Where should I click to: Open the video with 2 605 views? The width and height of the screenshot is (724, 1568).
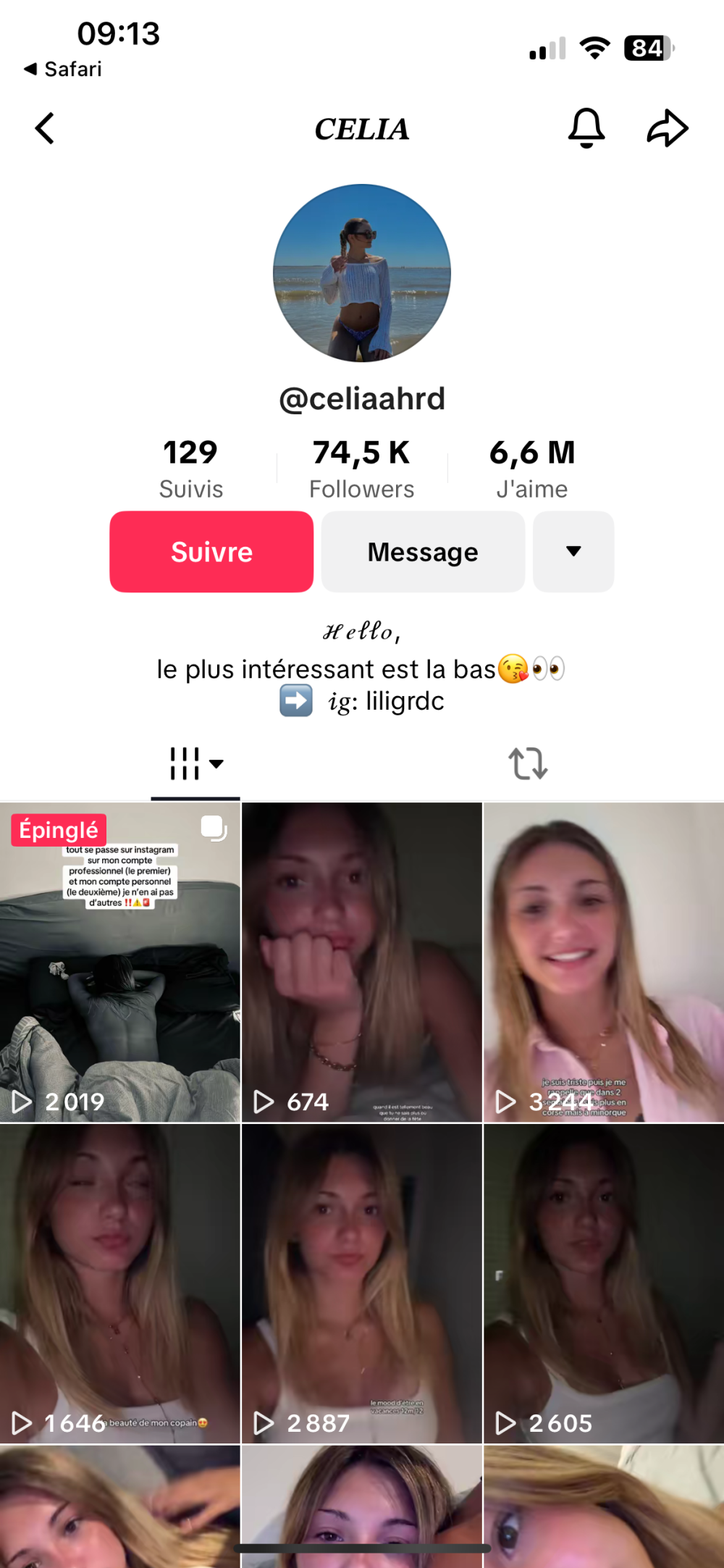click(x=603, y=1283)
